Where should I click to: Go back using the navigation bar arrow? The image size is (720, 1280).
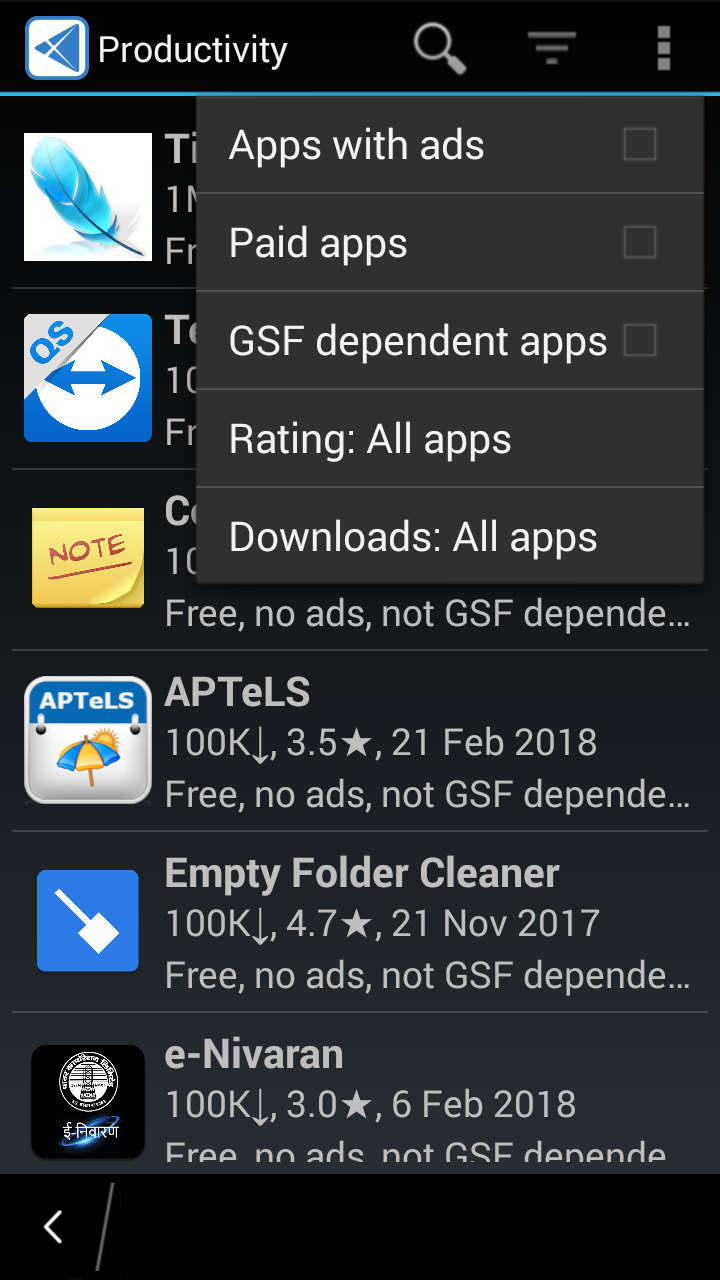[54, 1227]
